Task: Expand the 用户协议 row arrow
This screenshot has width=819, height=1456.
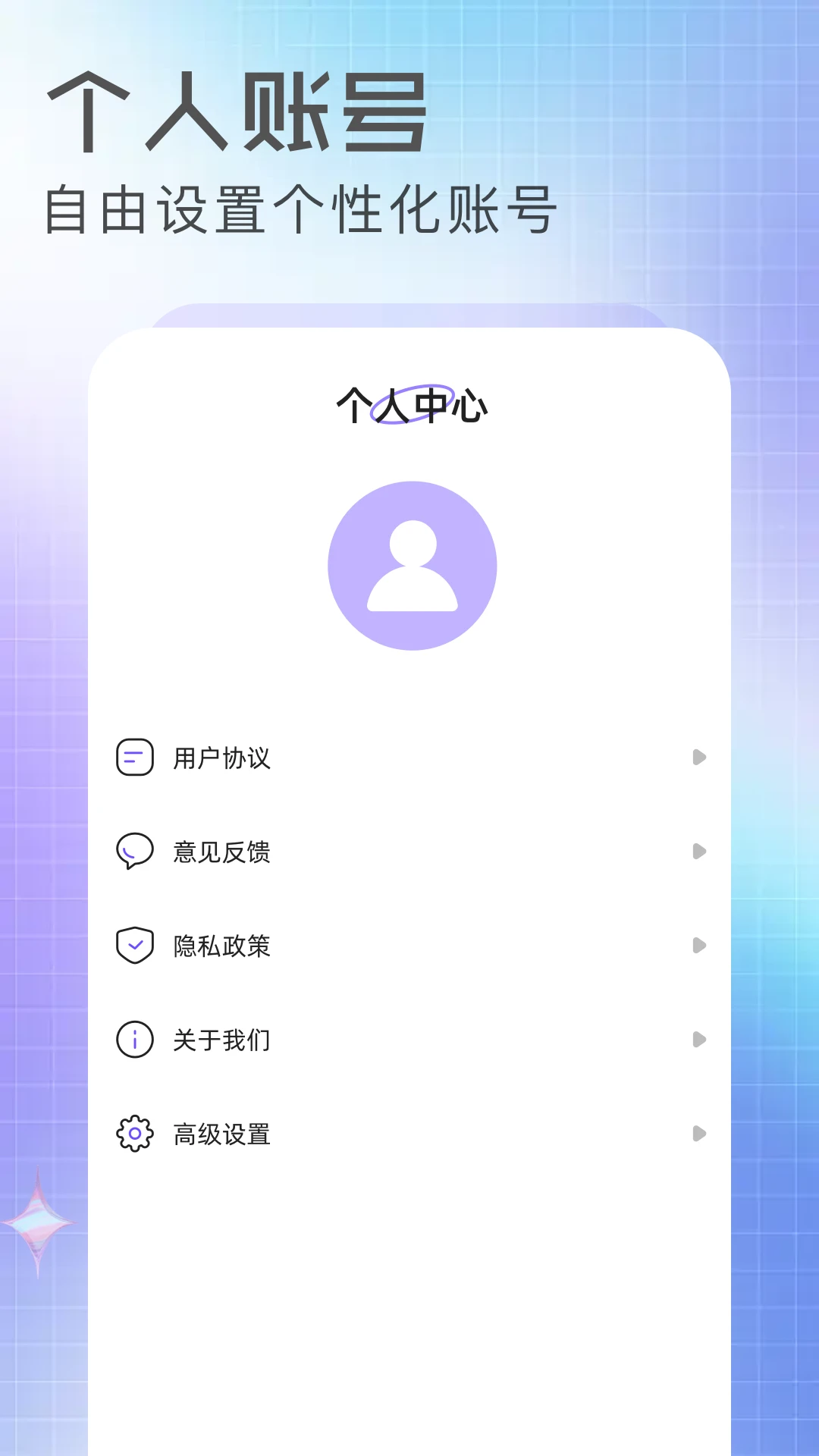Action: coord(699,756)
